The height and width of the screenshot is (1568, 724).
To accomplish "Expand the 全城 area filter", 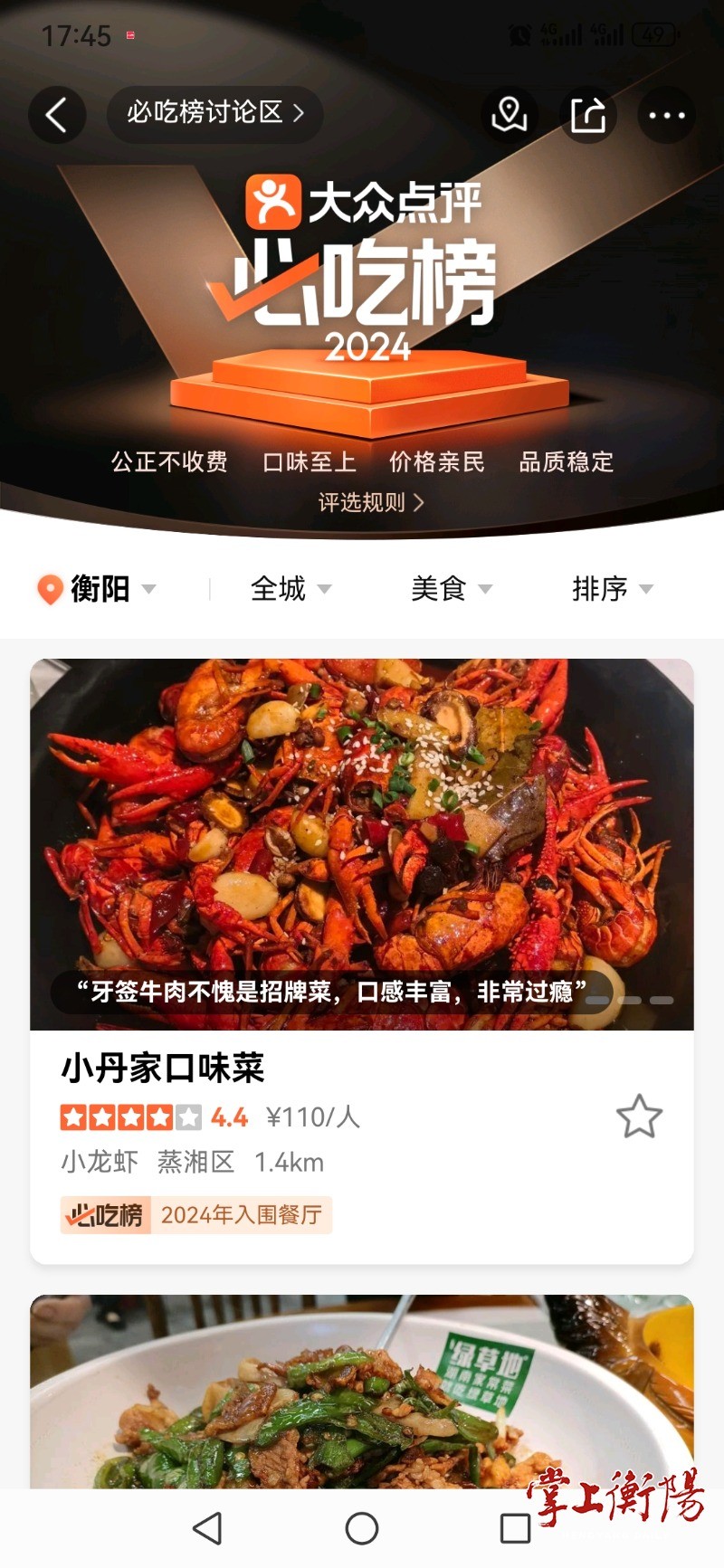I will (291, 589).
